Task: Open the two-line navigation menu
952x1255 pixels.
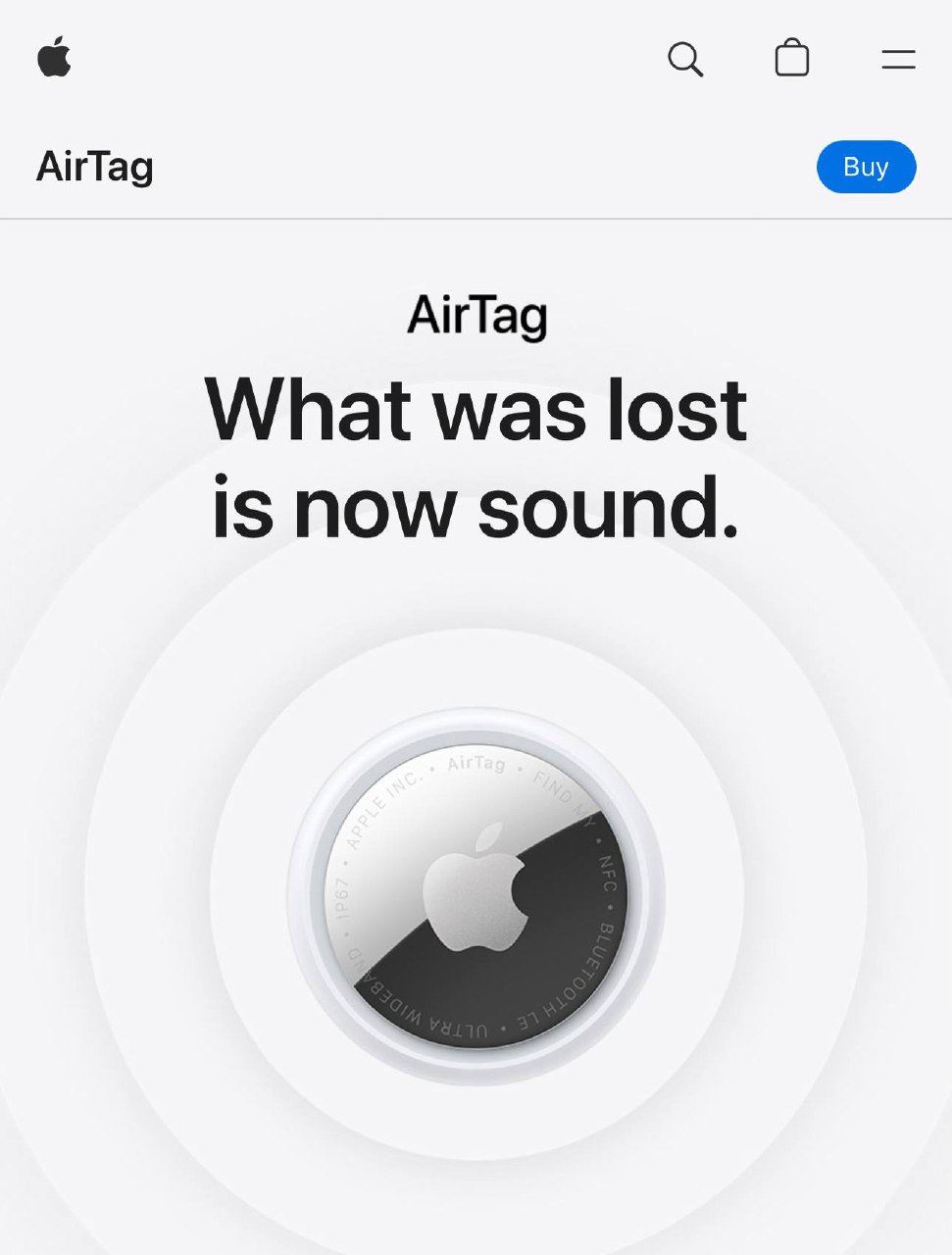Action: pyautogui.click(x=898, y=60)
